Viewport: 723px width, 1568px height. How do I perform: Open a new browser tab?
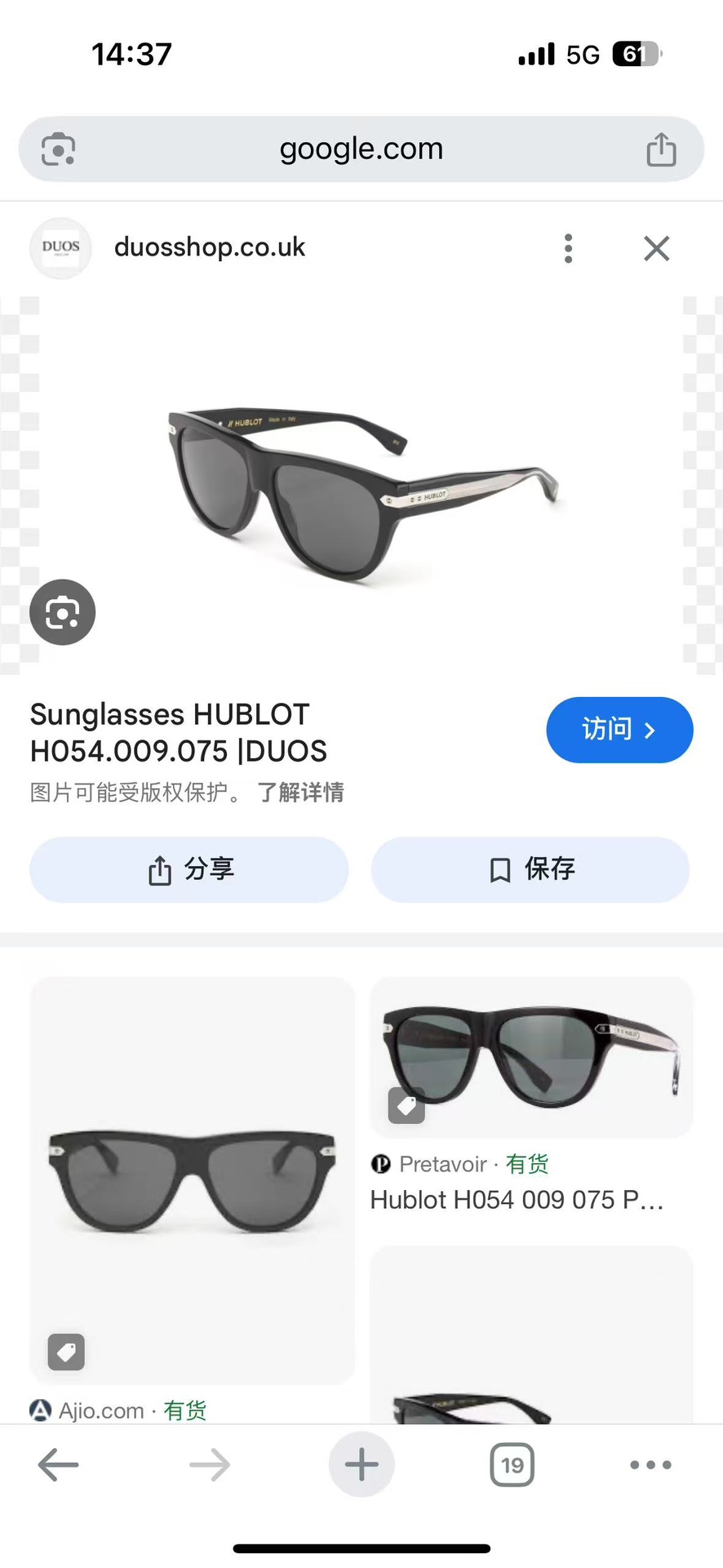coord(361,1465)
